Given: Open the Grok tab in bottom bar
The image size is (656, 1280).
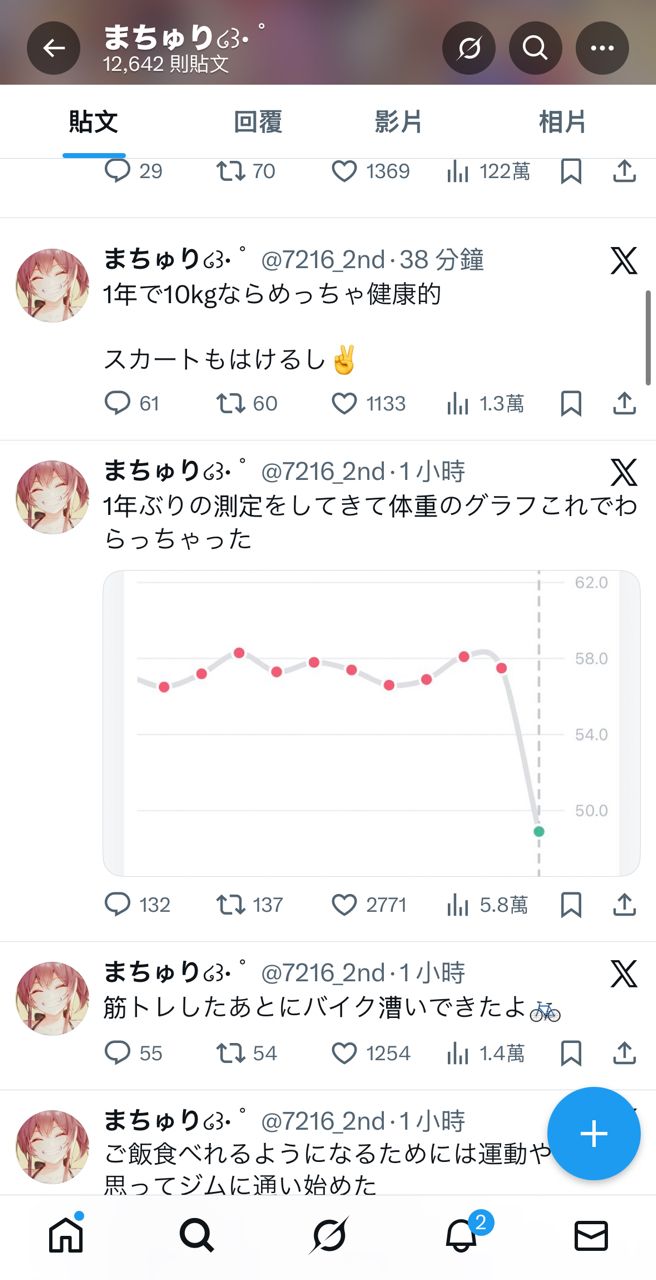Looking at the screenshot, I should tap(328, 1236).
